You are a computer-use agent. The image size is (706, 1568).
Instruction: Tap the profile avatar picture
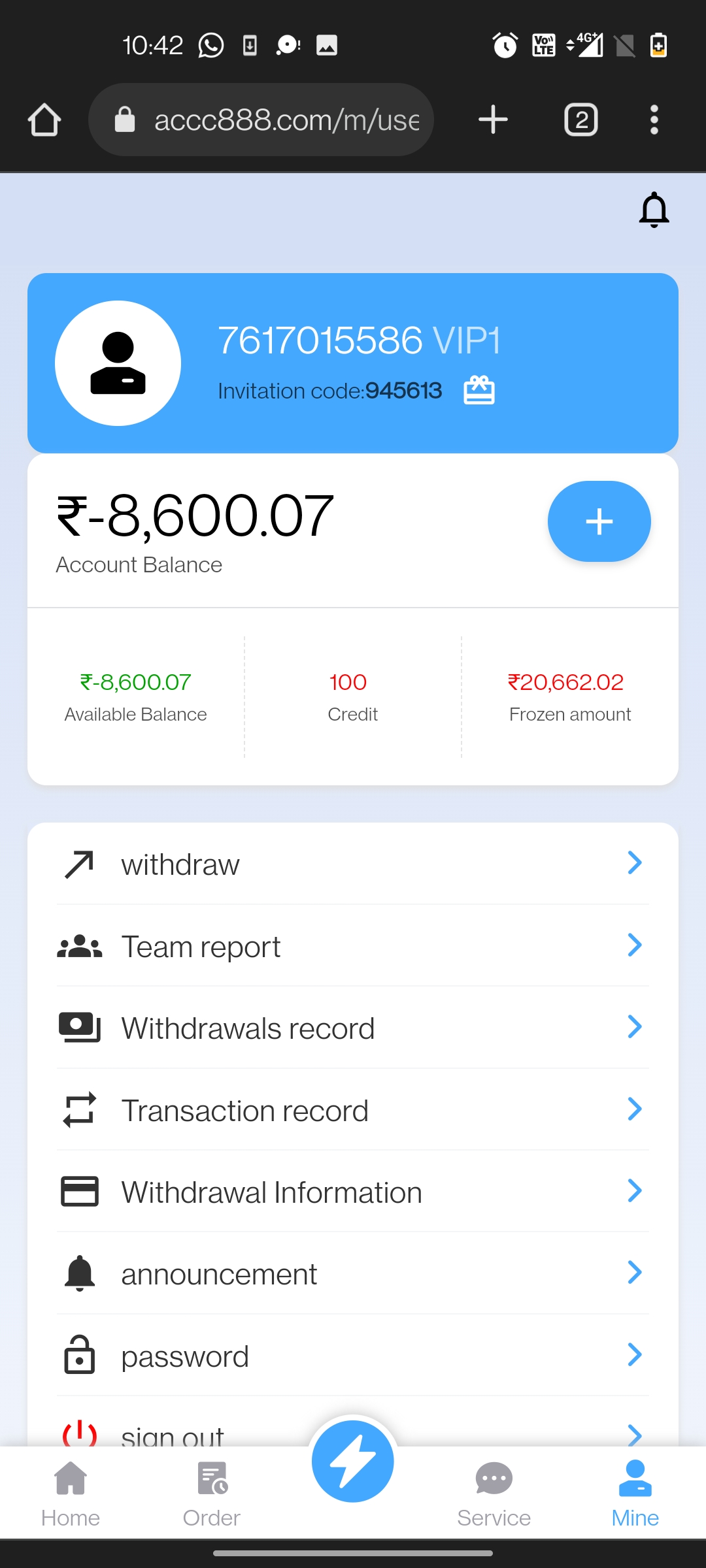pos(118,363)
